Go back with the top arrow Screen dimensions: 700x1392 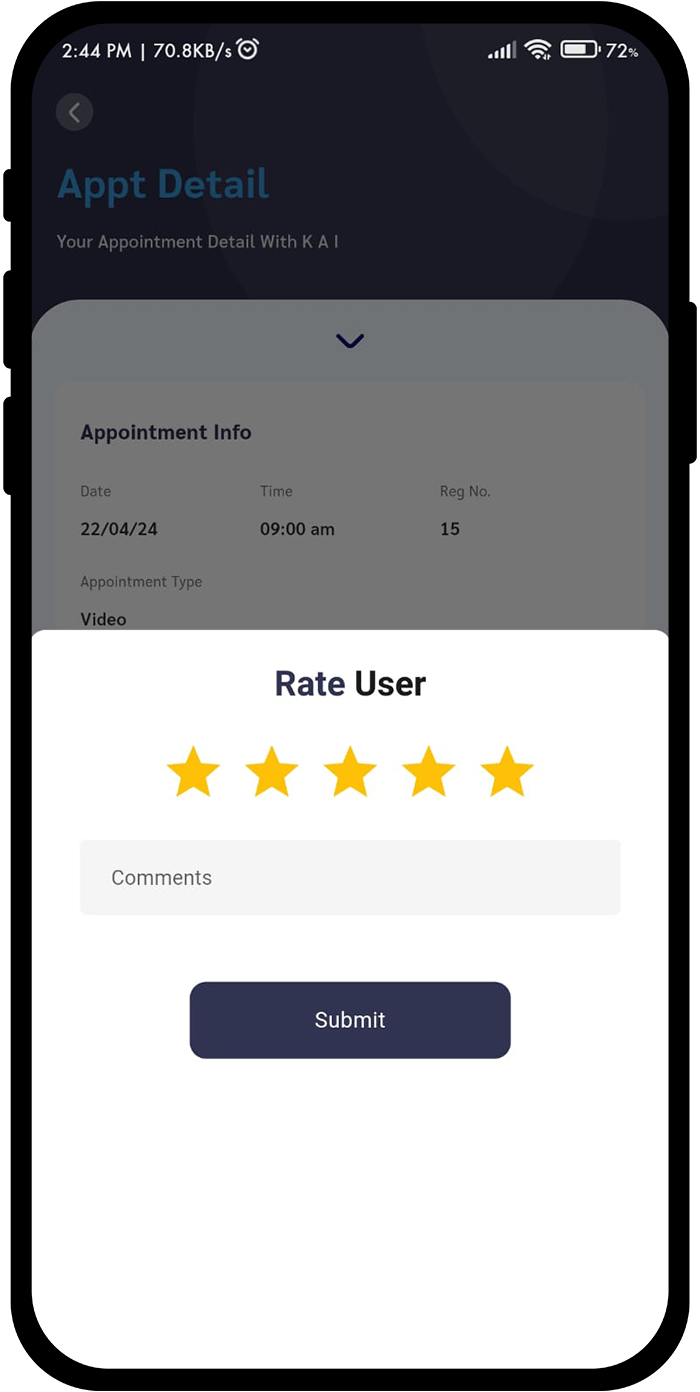point(74,112)
